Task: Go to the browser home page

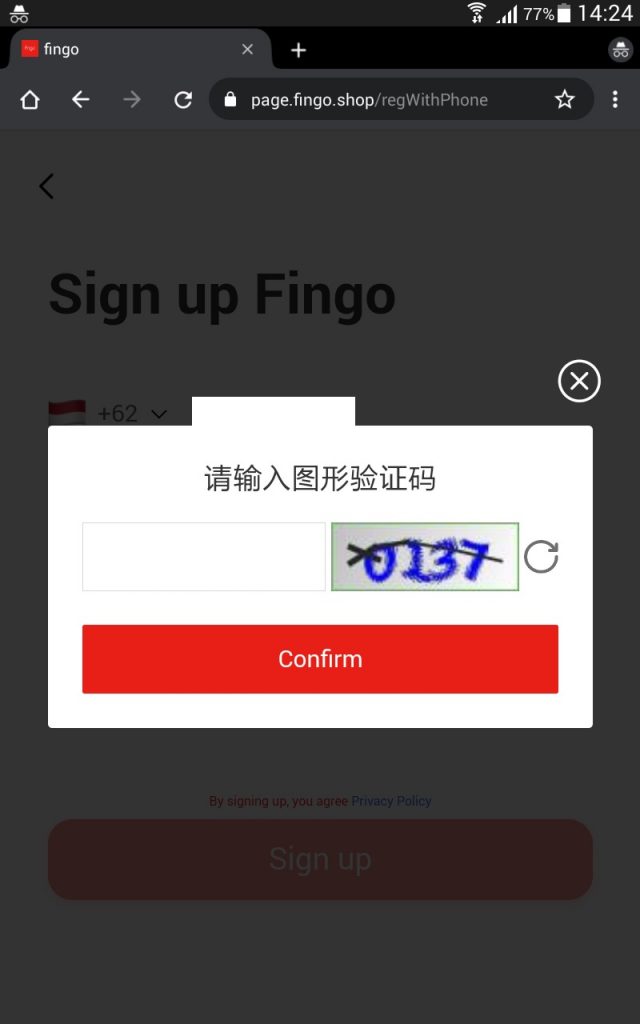Action: [30, 99]
